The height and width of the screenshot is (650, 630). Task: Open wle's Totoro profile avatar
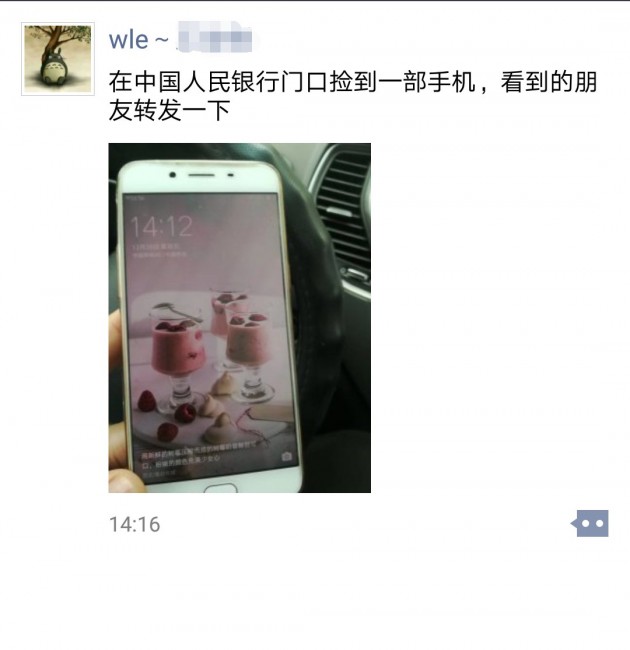pos(58,59)
